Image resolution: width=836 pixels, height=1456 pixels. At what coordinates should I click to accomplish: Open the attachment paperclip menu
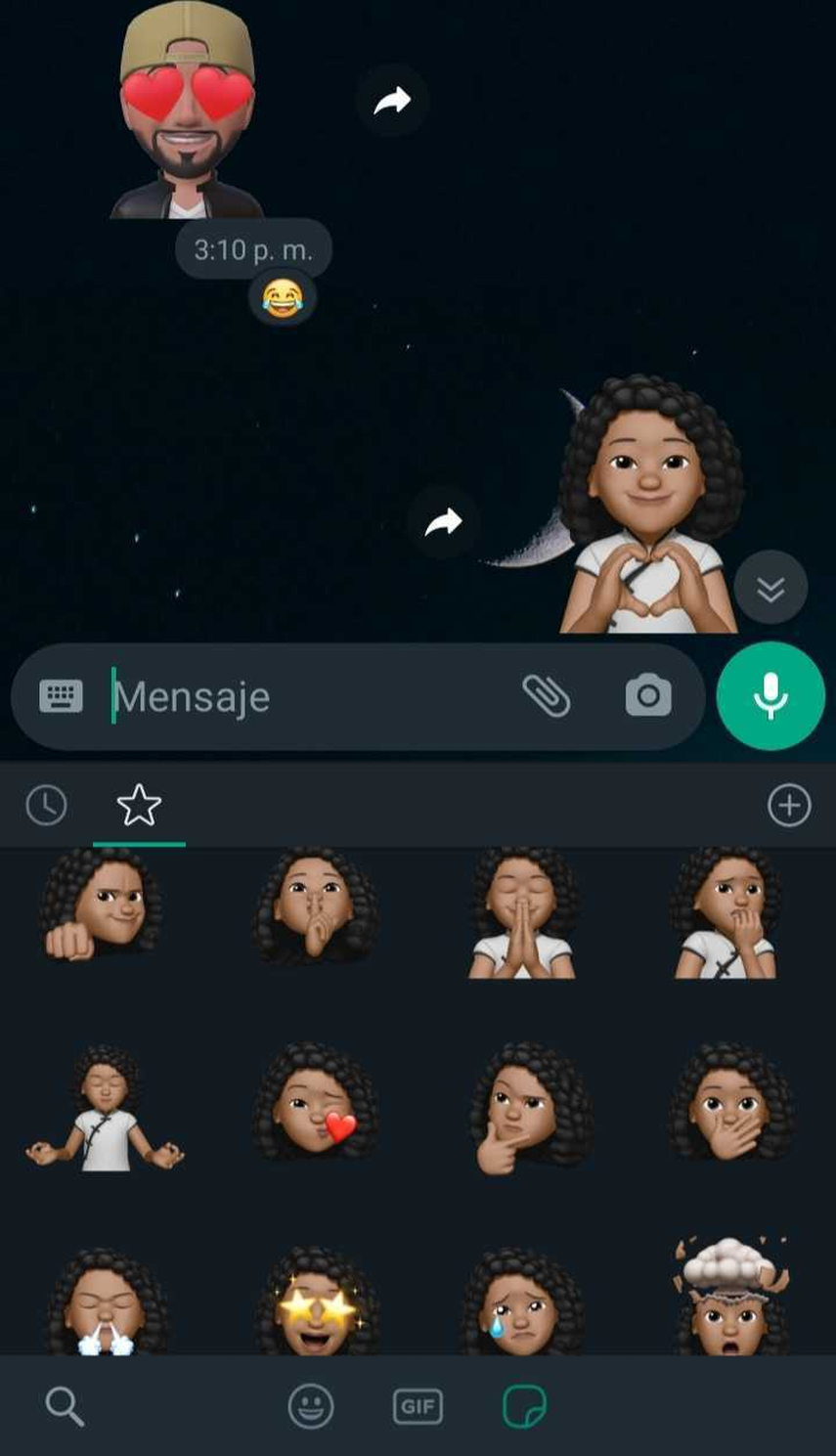pos(546,696)
